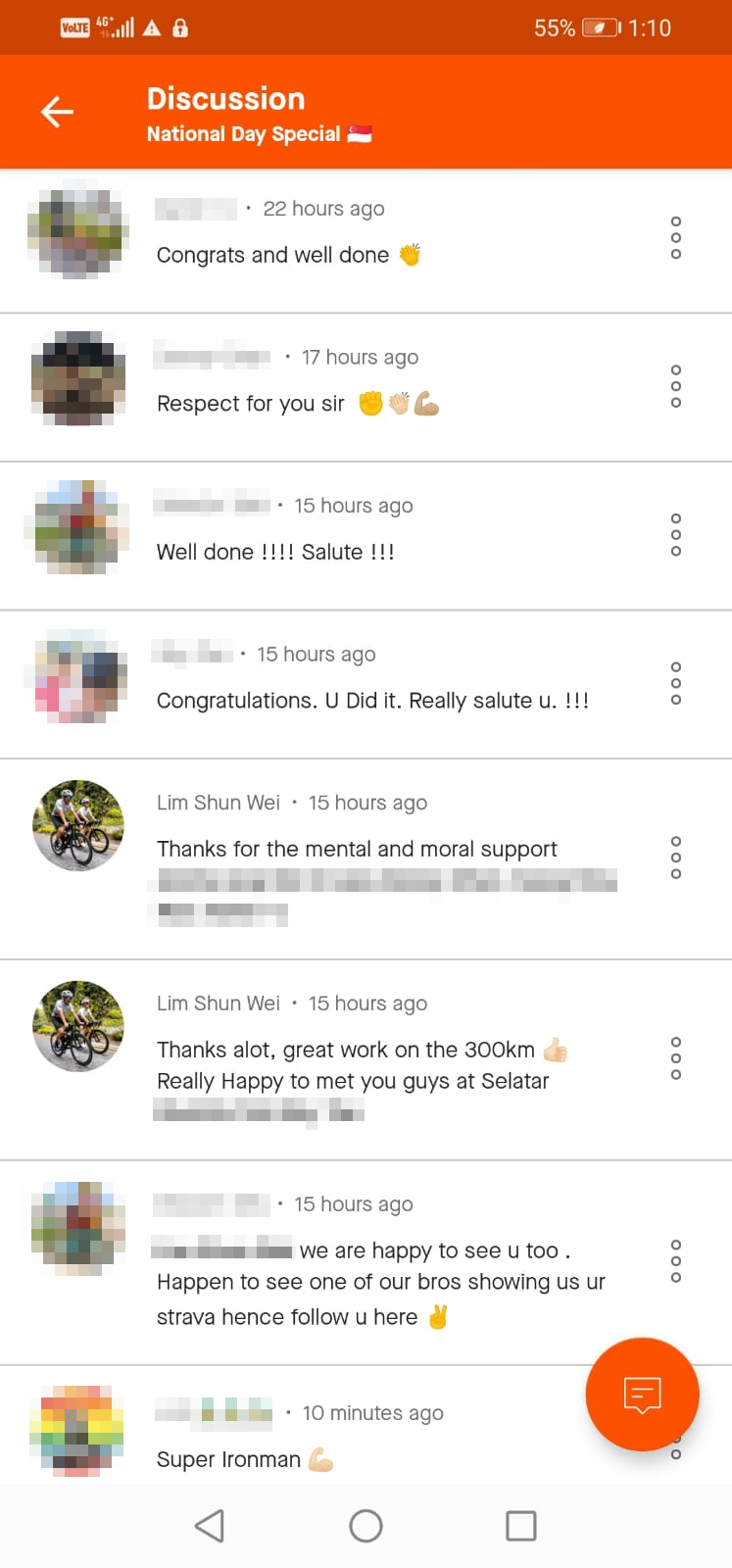Screen dimensions: 732x1568
Task: Open options for 'Congrats and well done' comment
Action: [x=675, y=238]
